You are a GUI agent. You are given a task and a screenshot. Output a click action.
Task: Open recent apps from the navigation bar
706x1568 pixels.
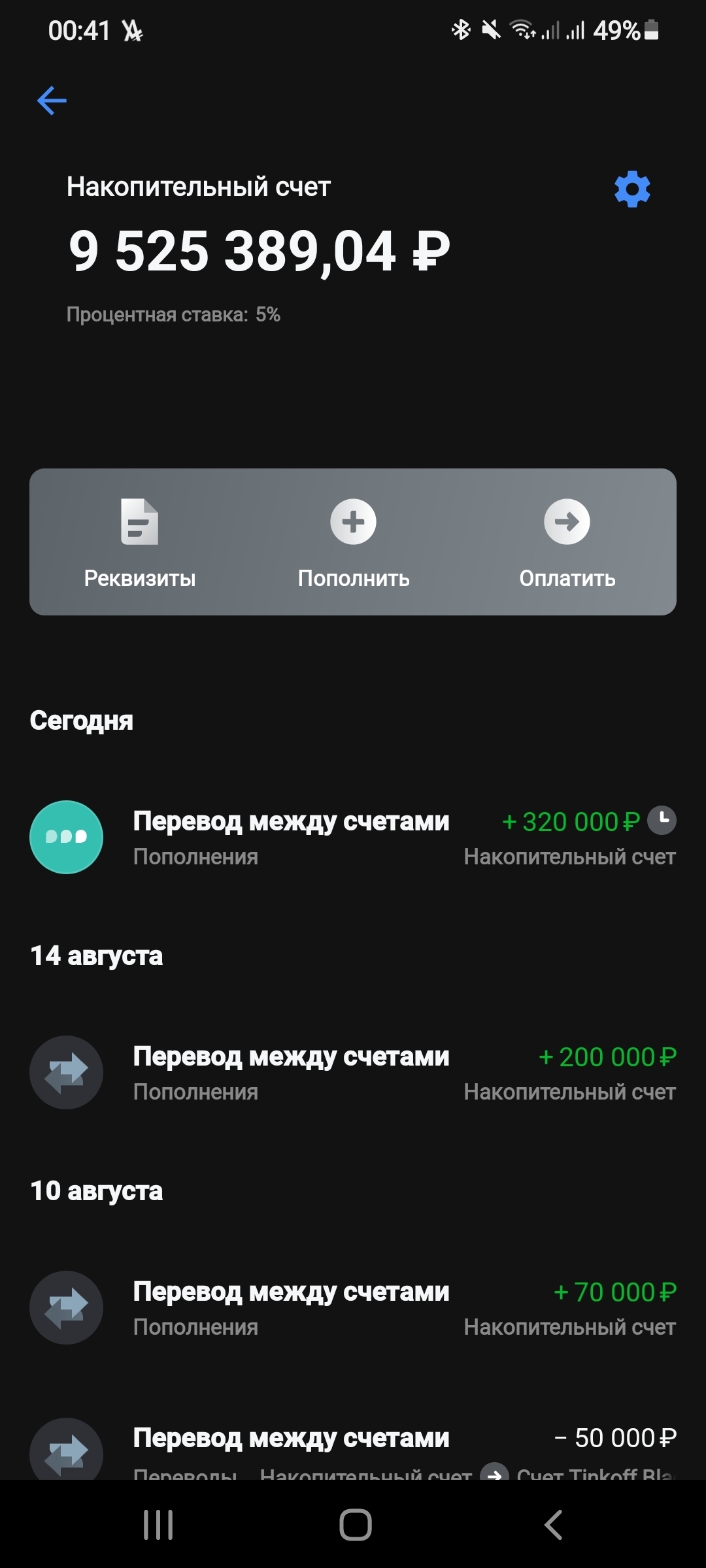click(158, 1525)
